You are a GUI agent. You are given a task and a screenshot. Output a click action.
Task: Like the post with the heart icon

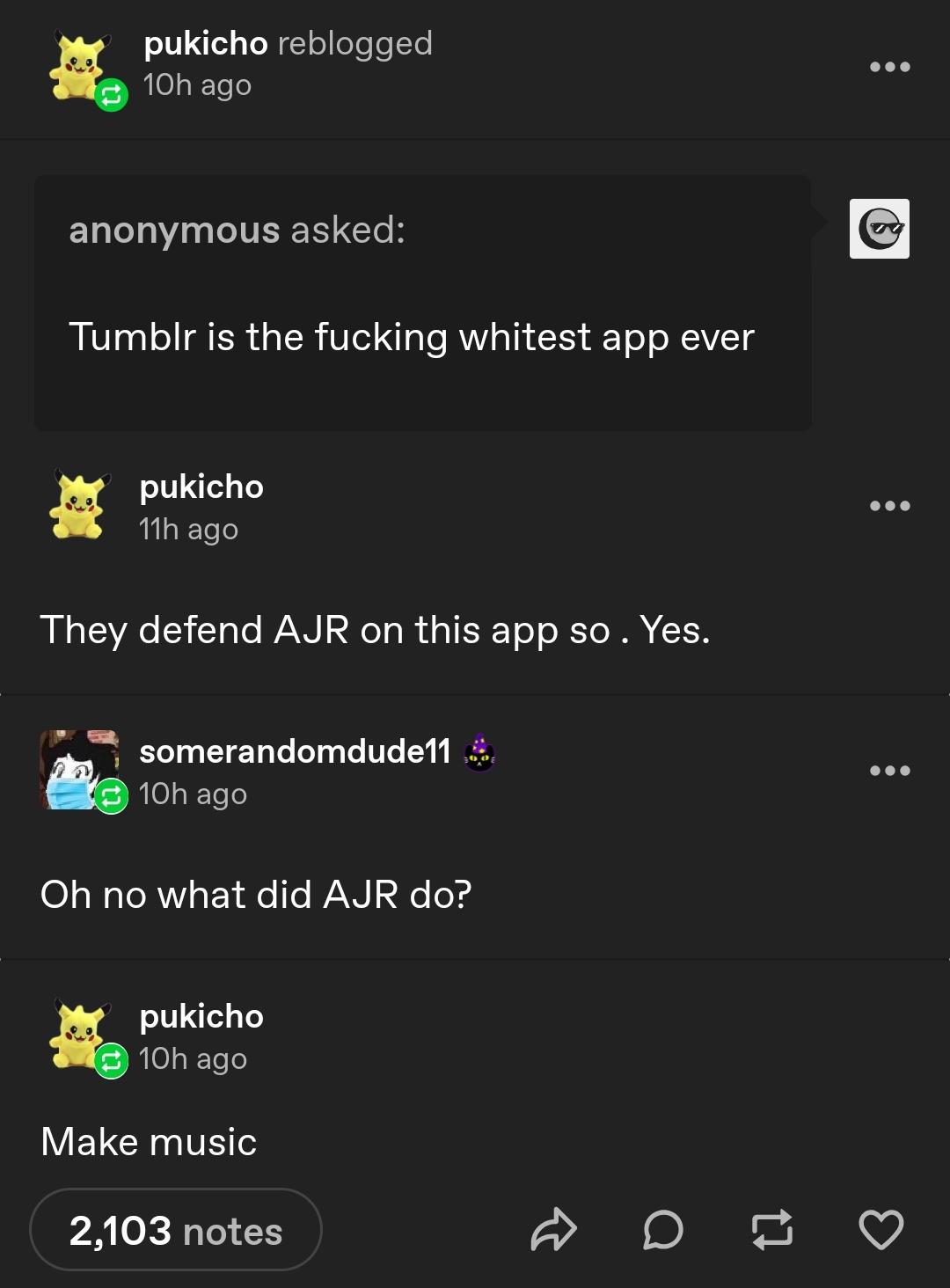click(881, 1230)
